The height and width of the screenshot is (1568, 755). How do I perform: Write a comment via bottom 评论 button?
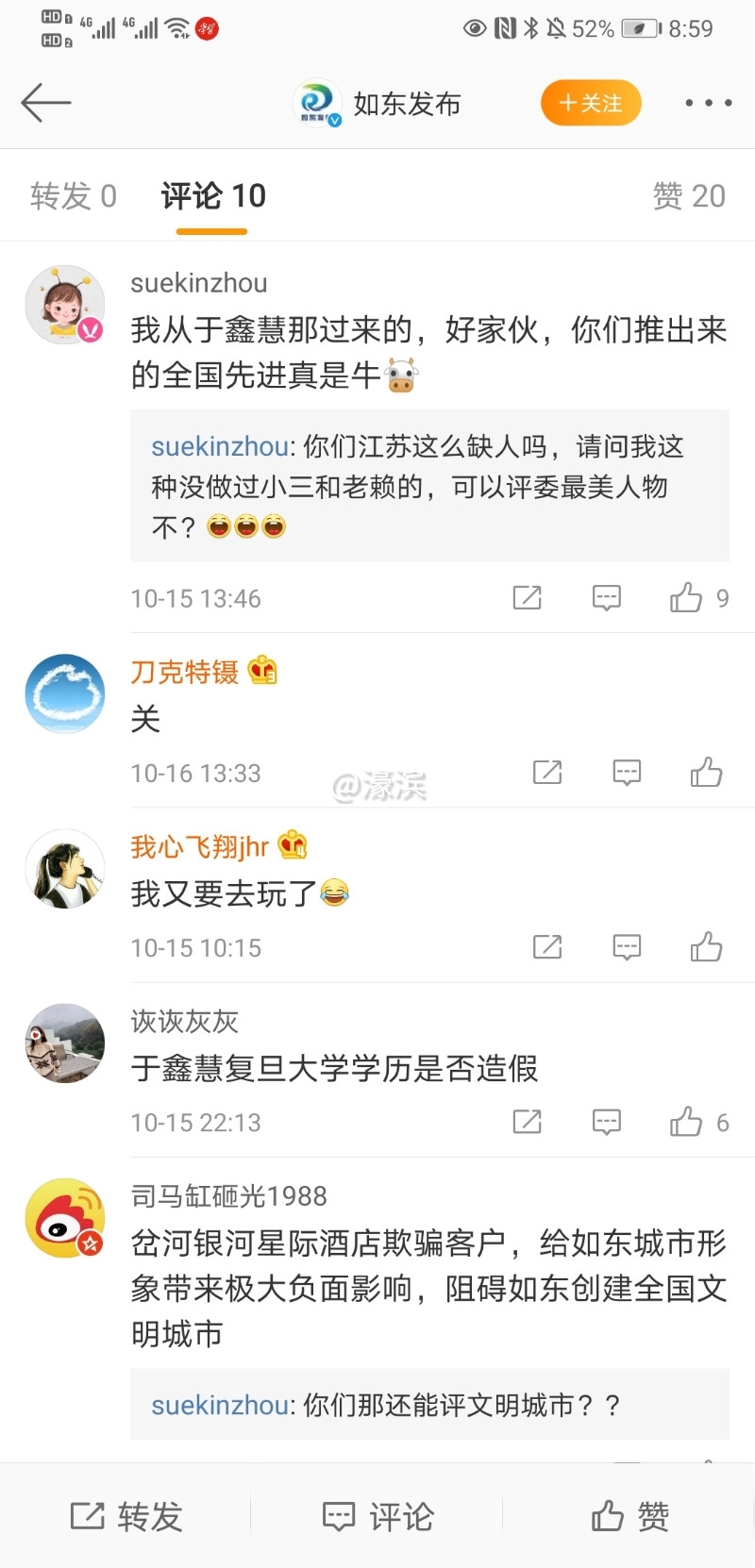(377, 1517)
